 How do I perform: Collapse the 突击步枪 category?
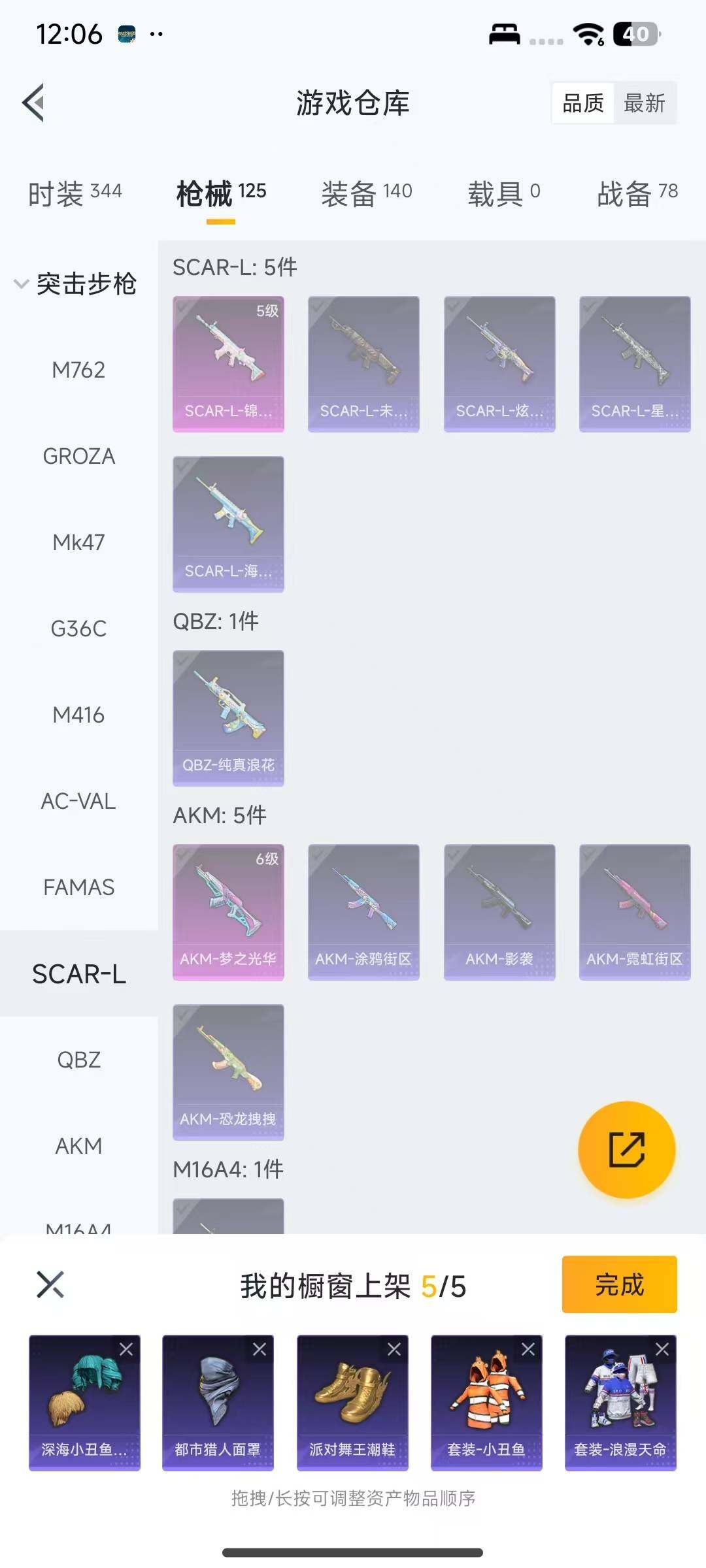75,284
